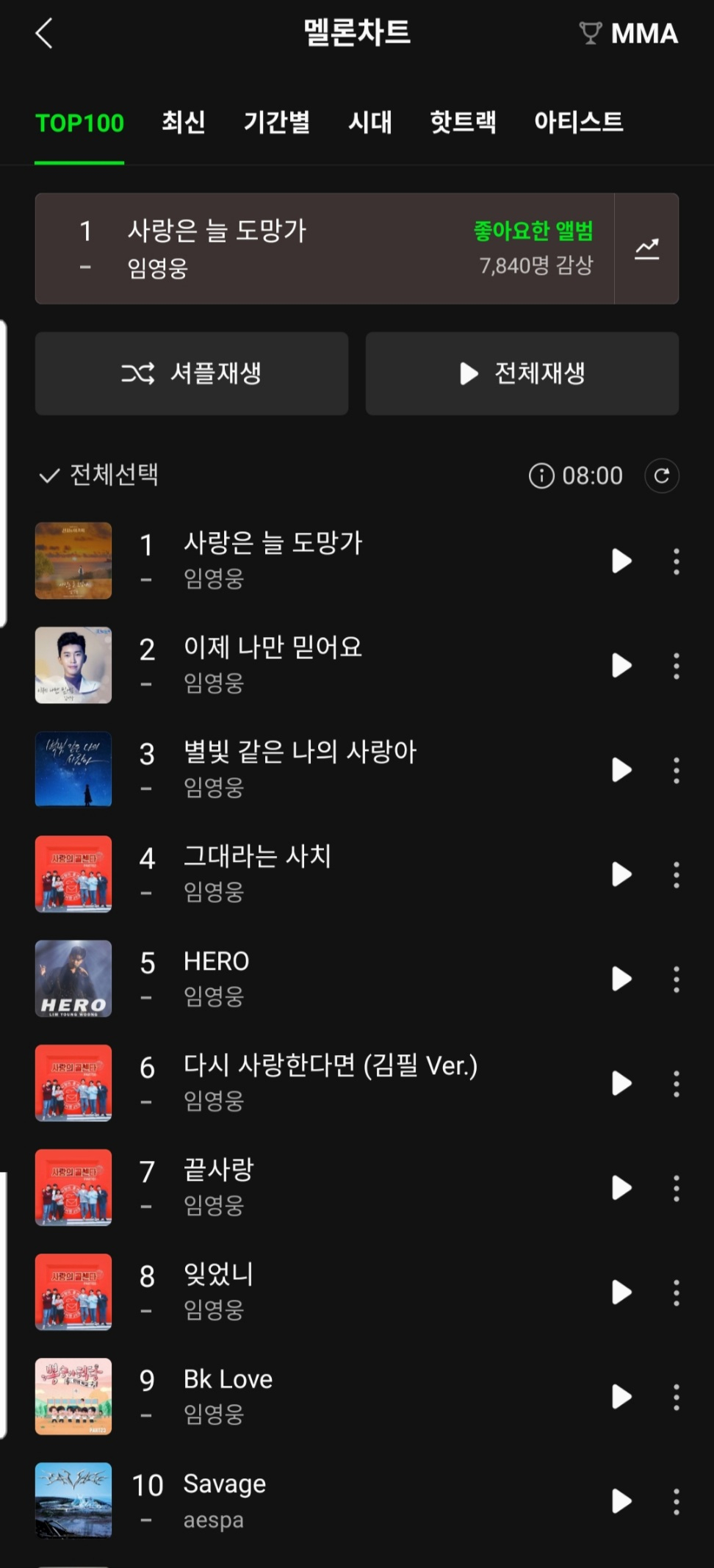Play the song HERO
Screen dimensions: 714x1568
[x=621, y=979]
